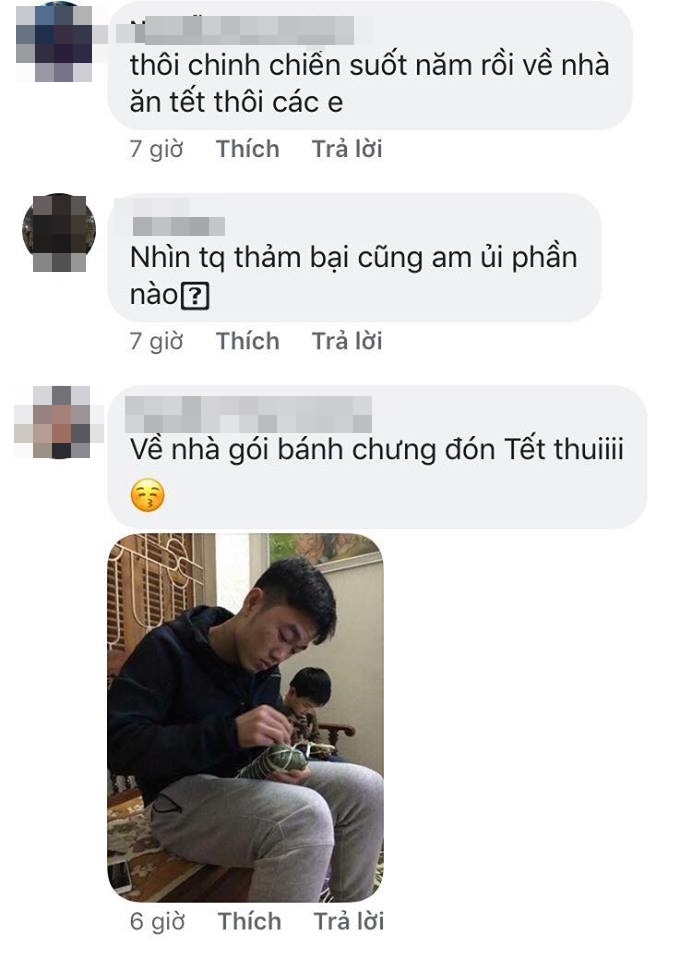Open the photo attached to the bánh chưng comment

pos(245,716)
